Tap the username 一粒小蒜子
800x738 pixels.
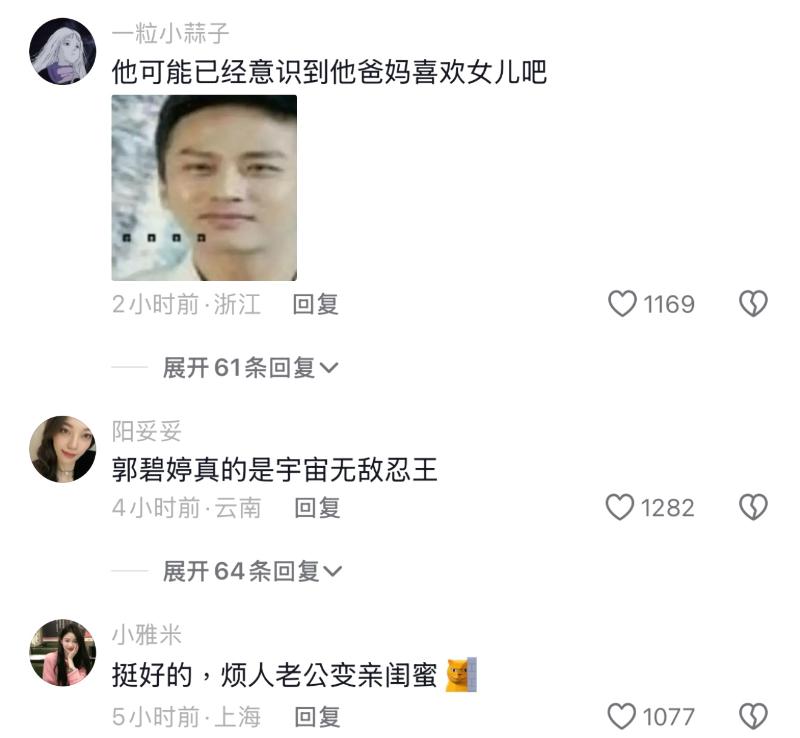(170, 36)
